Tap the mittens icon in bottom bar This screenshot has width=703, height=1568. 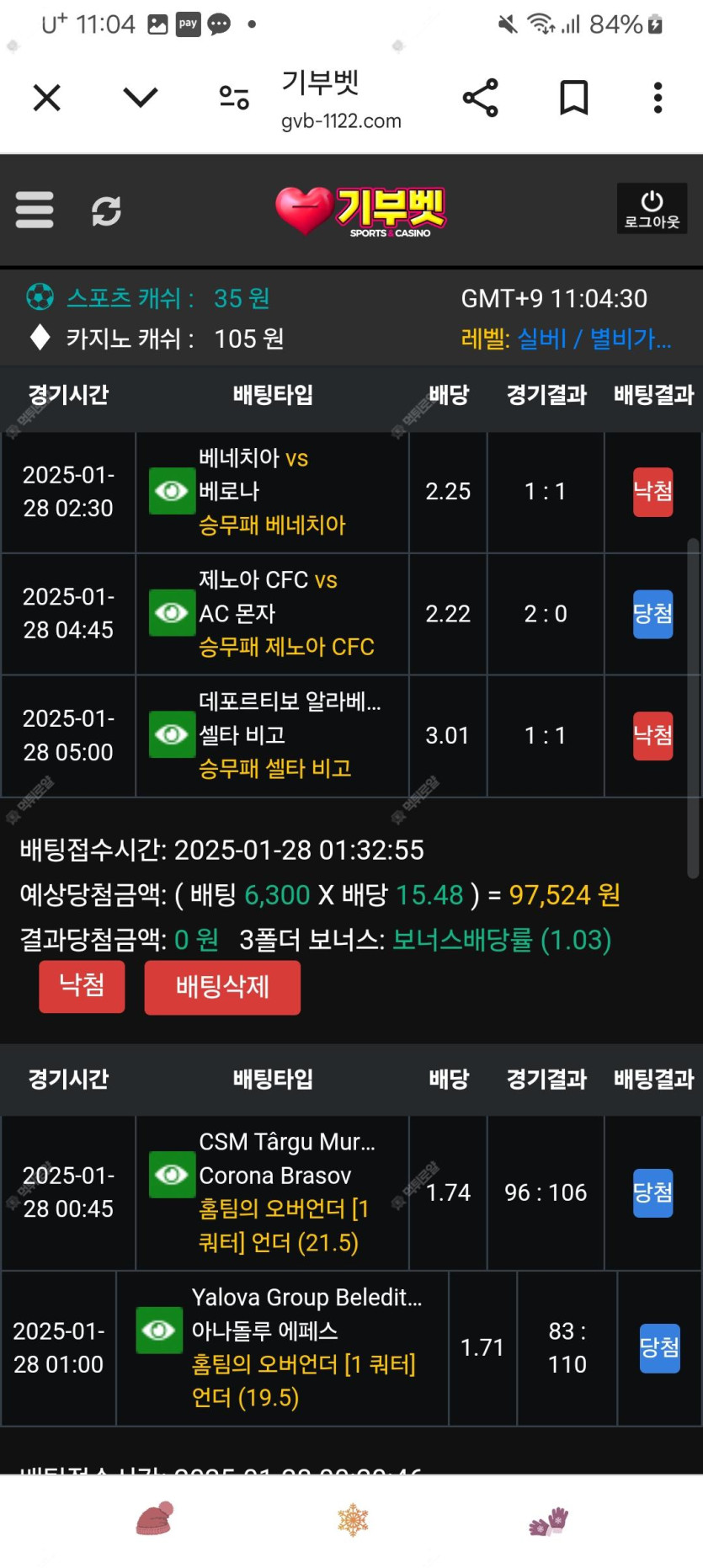coord(549,1521)
